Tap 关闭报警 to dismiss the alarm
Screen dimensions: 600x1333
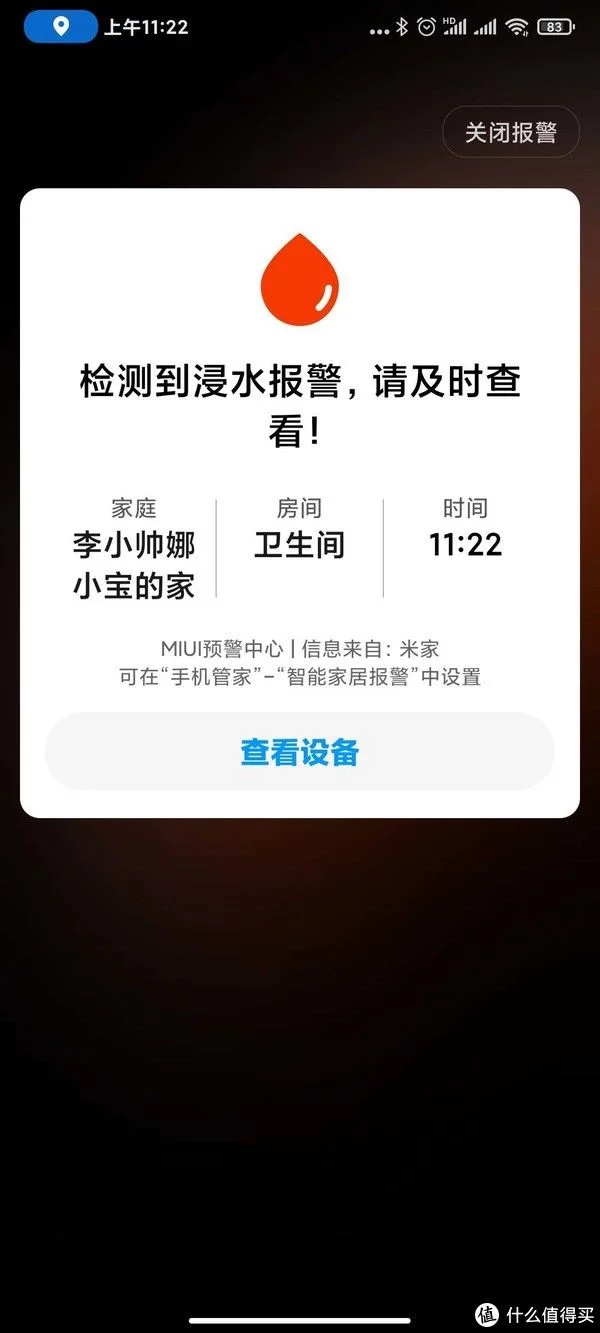(510, 132)
